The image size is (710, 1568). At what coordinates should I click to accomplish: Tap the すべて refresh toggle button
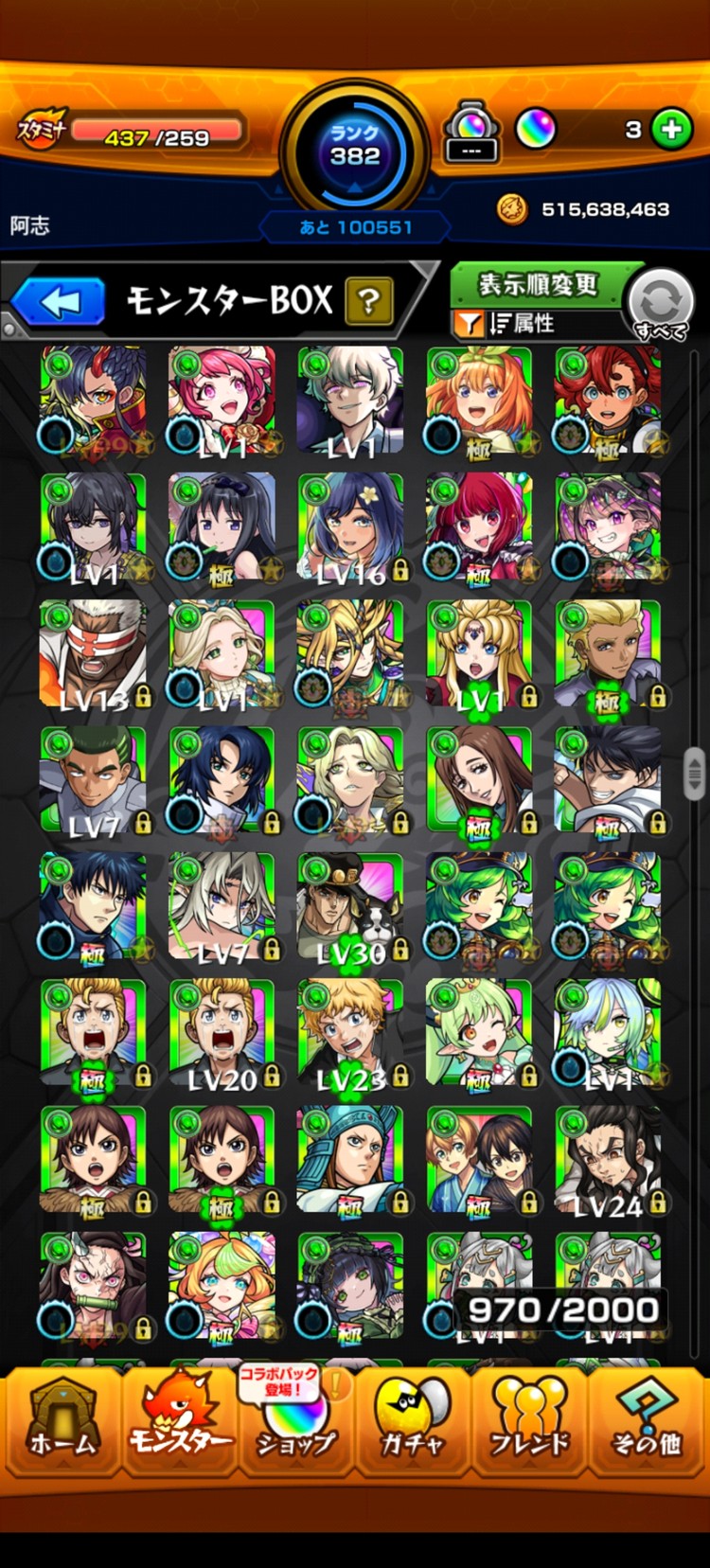tap(661, 303)
